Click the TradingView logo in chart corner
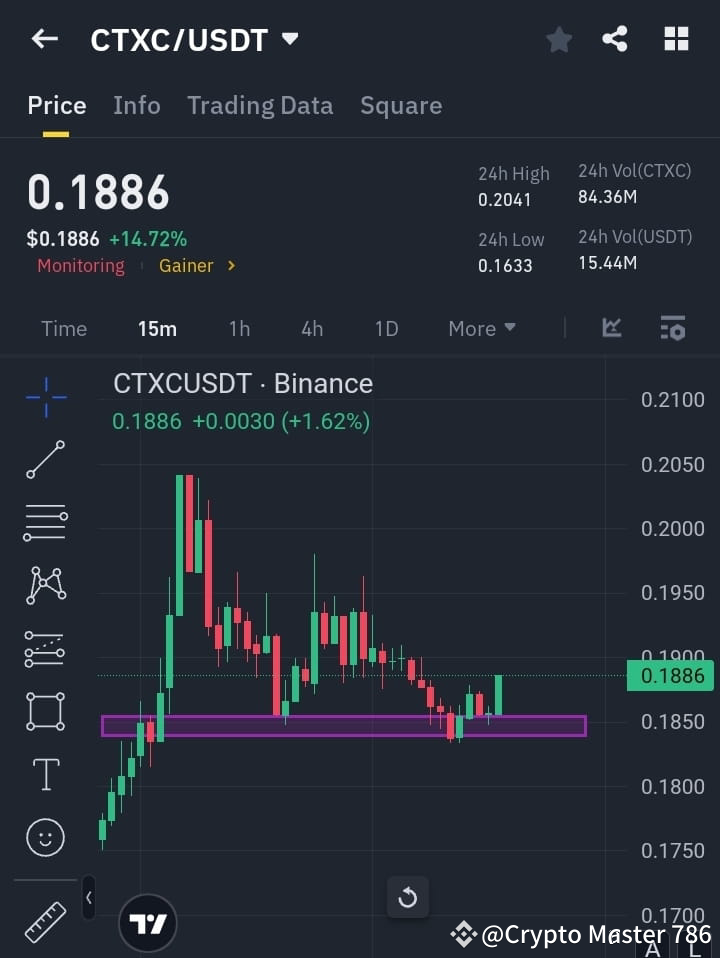This screenshot has width=720, height=958. (x=148, y=921)
